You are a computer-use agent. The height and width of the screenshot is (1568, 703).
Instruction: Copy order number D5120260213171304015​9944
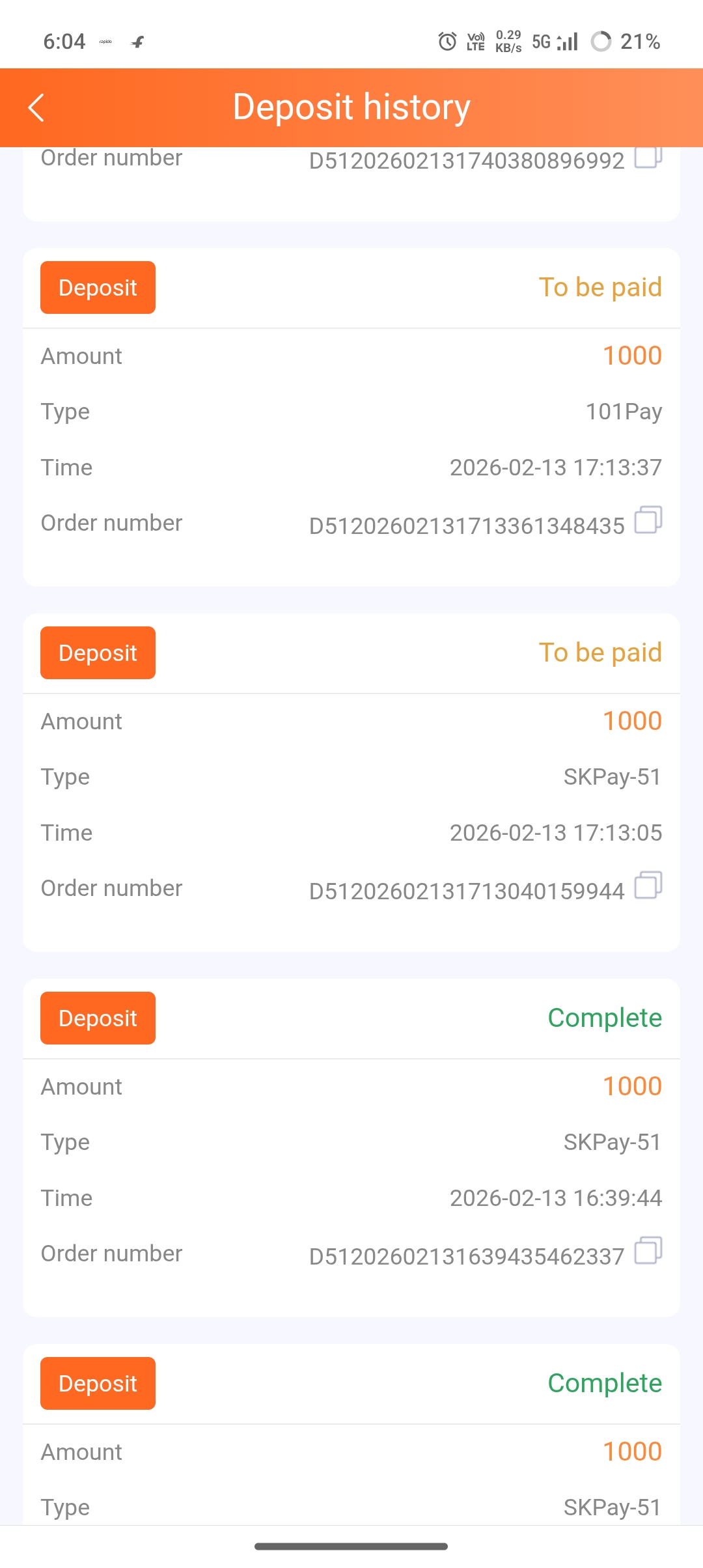[x=648, y=886]
